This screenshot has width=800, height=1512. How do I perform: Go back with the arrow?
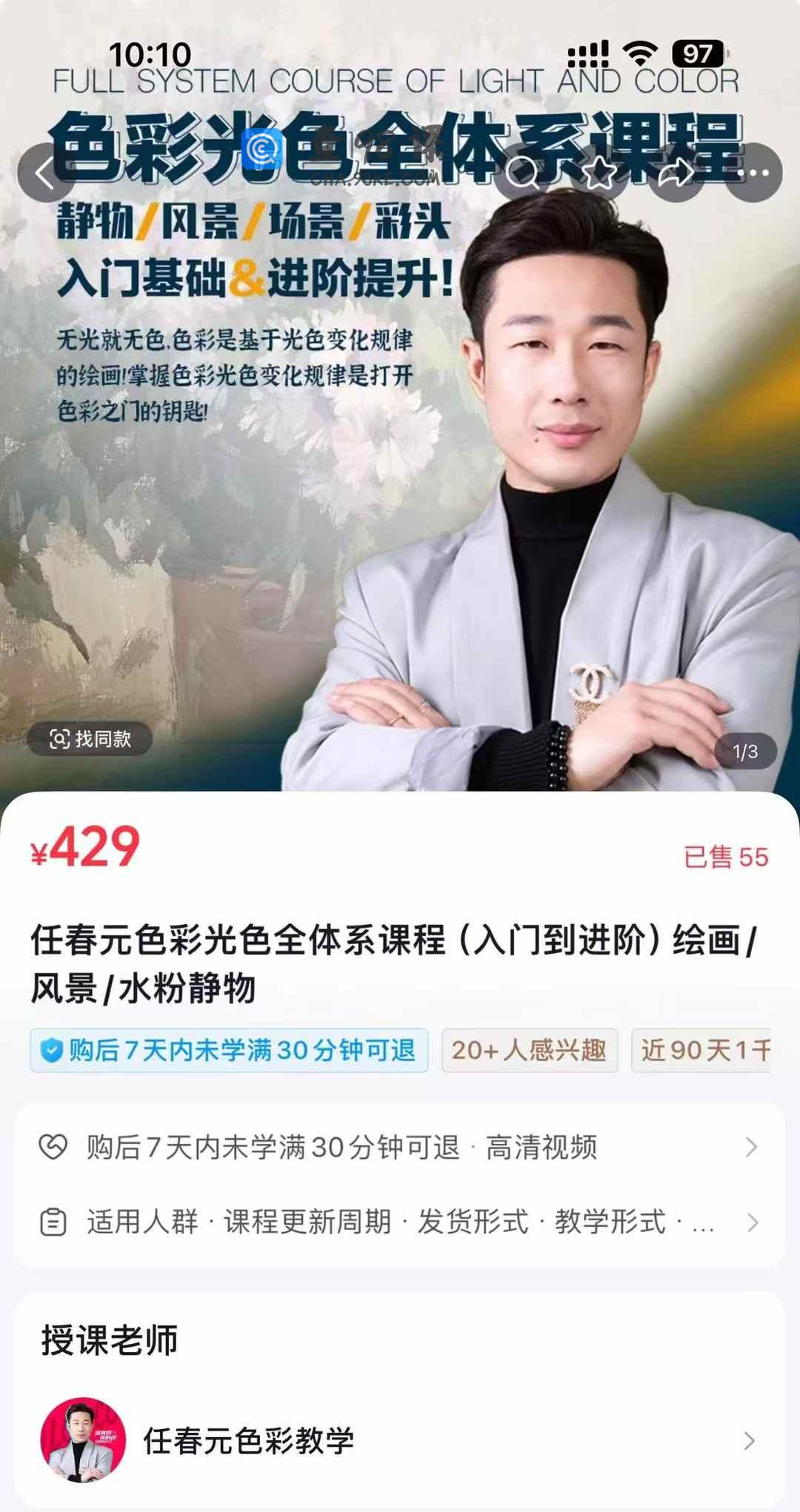click(x=46, y=173)
